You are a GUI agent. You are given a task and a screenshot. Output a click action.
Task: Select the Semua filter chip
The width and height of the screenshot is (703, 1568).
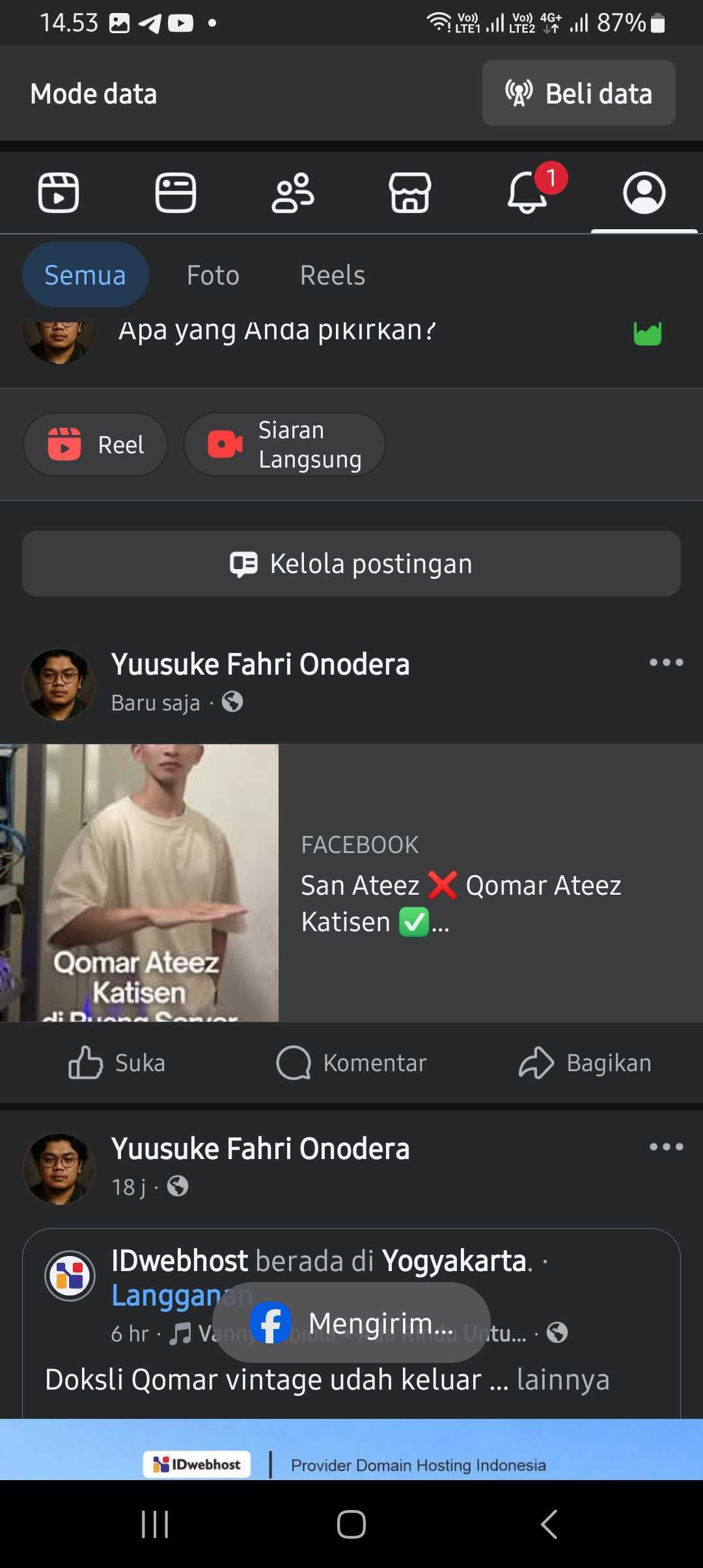point(85,275)
